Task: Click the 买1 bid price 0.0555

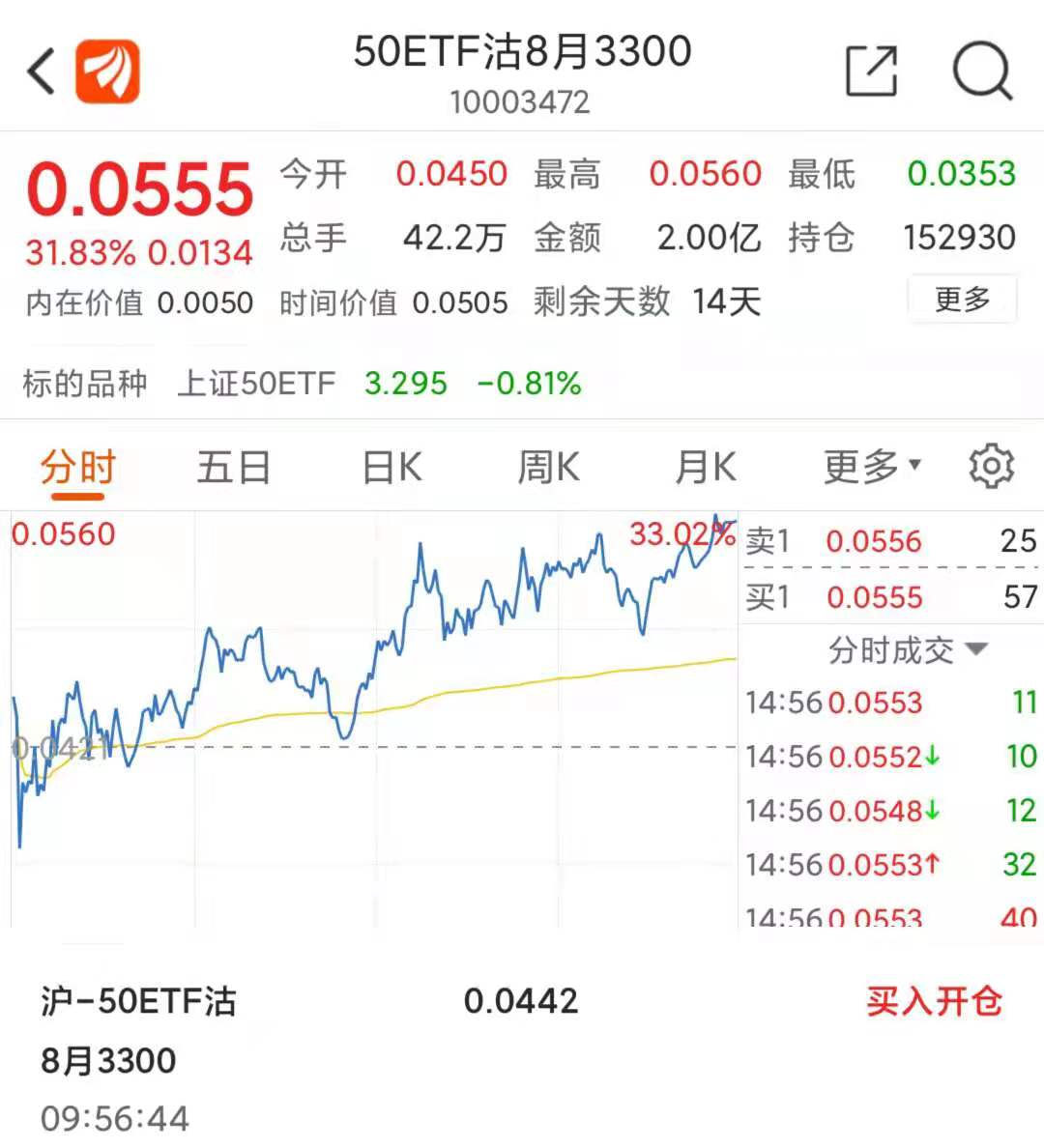Action: [x=875, y=598]
